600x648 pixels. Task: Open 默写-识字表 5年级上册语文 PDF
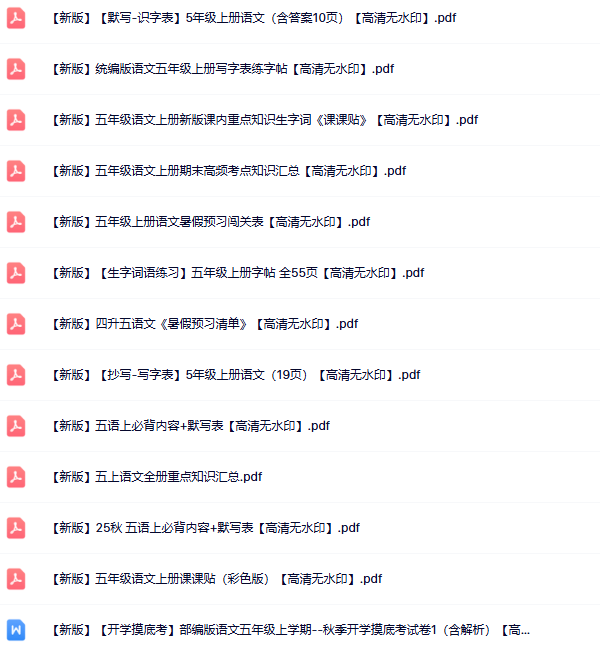click(x=251, y=19)
